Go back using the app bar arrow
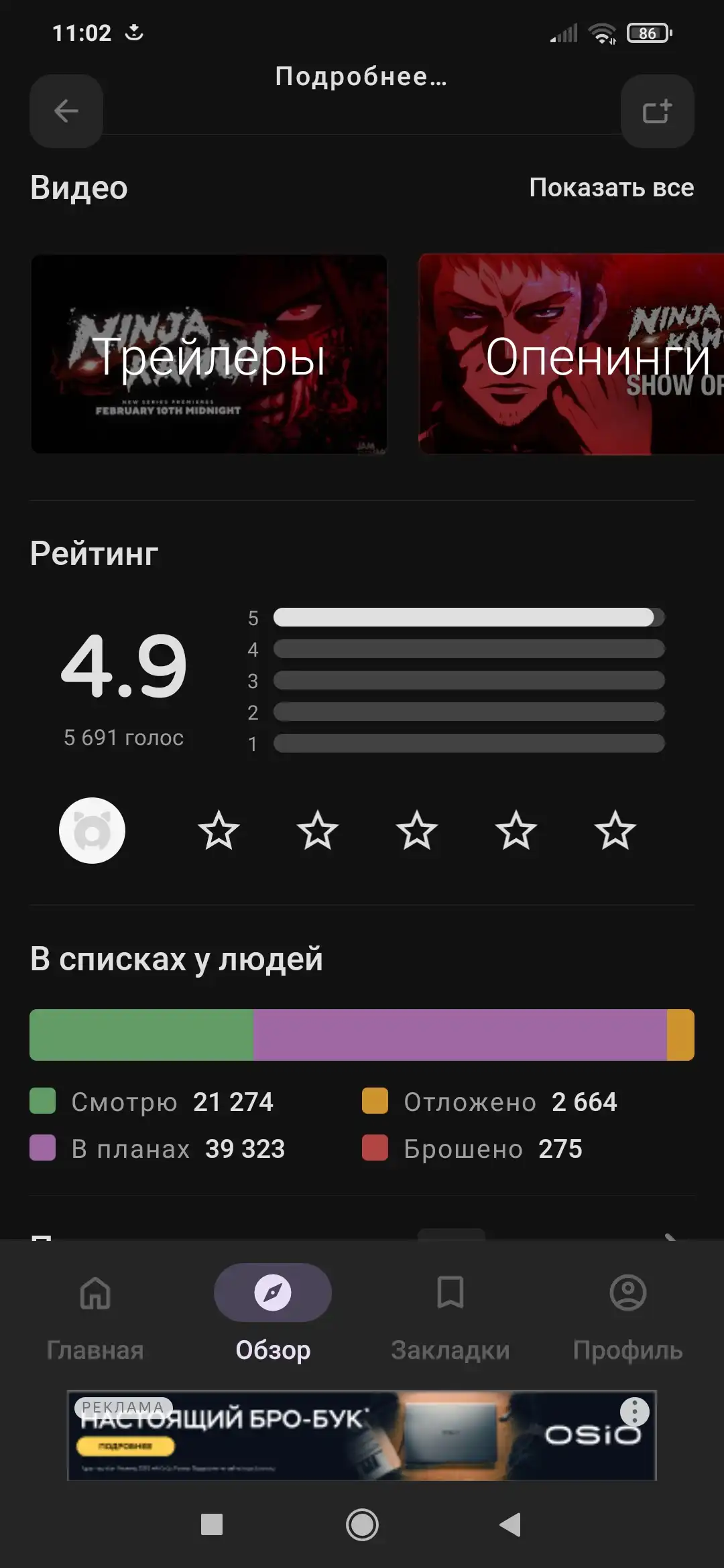The image size is (724, 1568). click(x=66, y=111)
